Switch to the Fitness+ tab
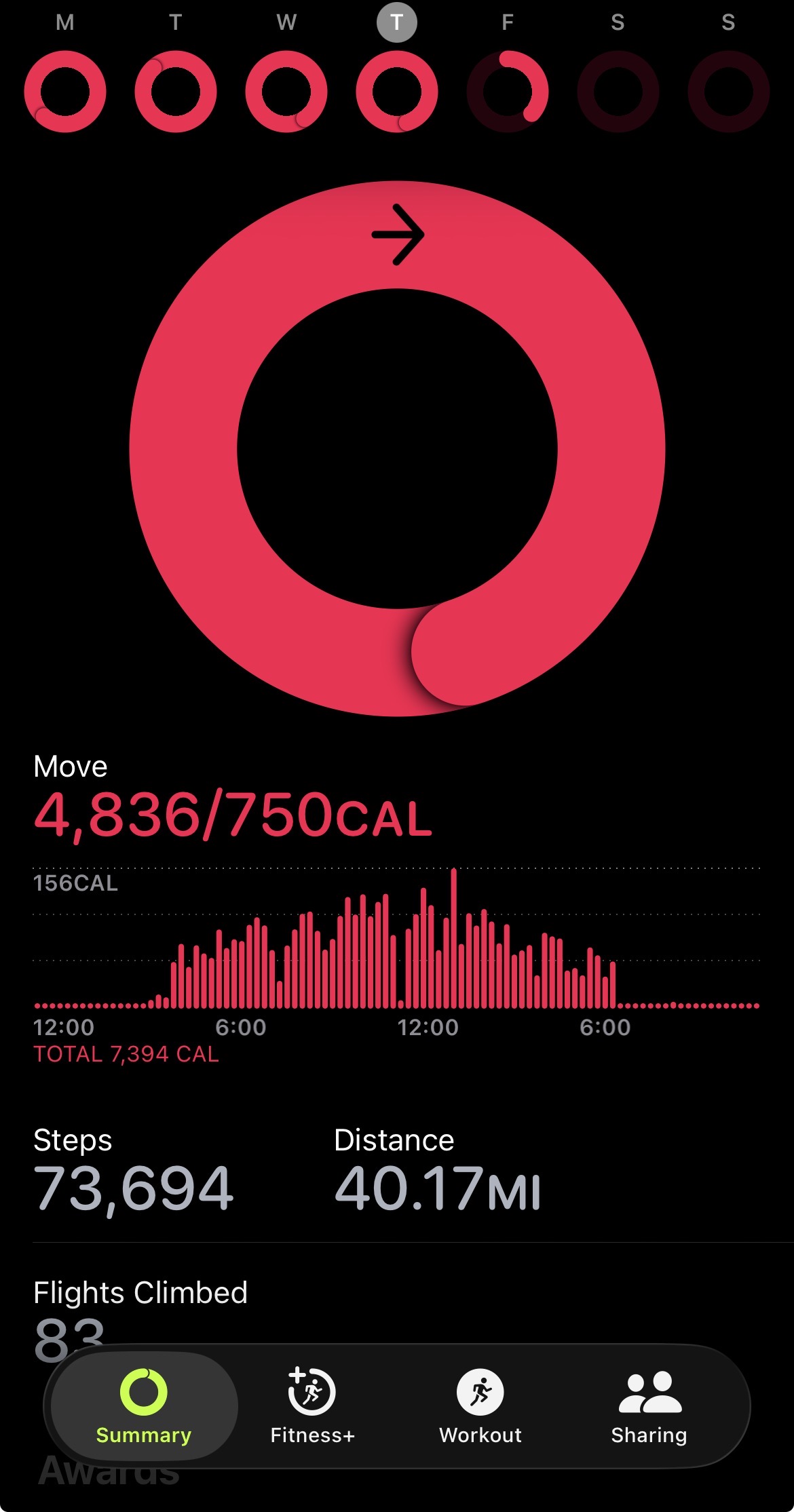Screen dimensions: 794x1512 point(312,1406)
